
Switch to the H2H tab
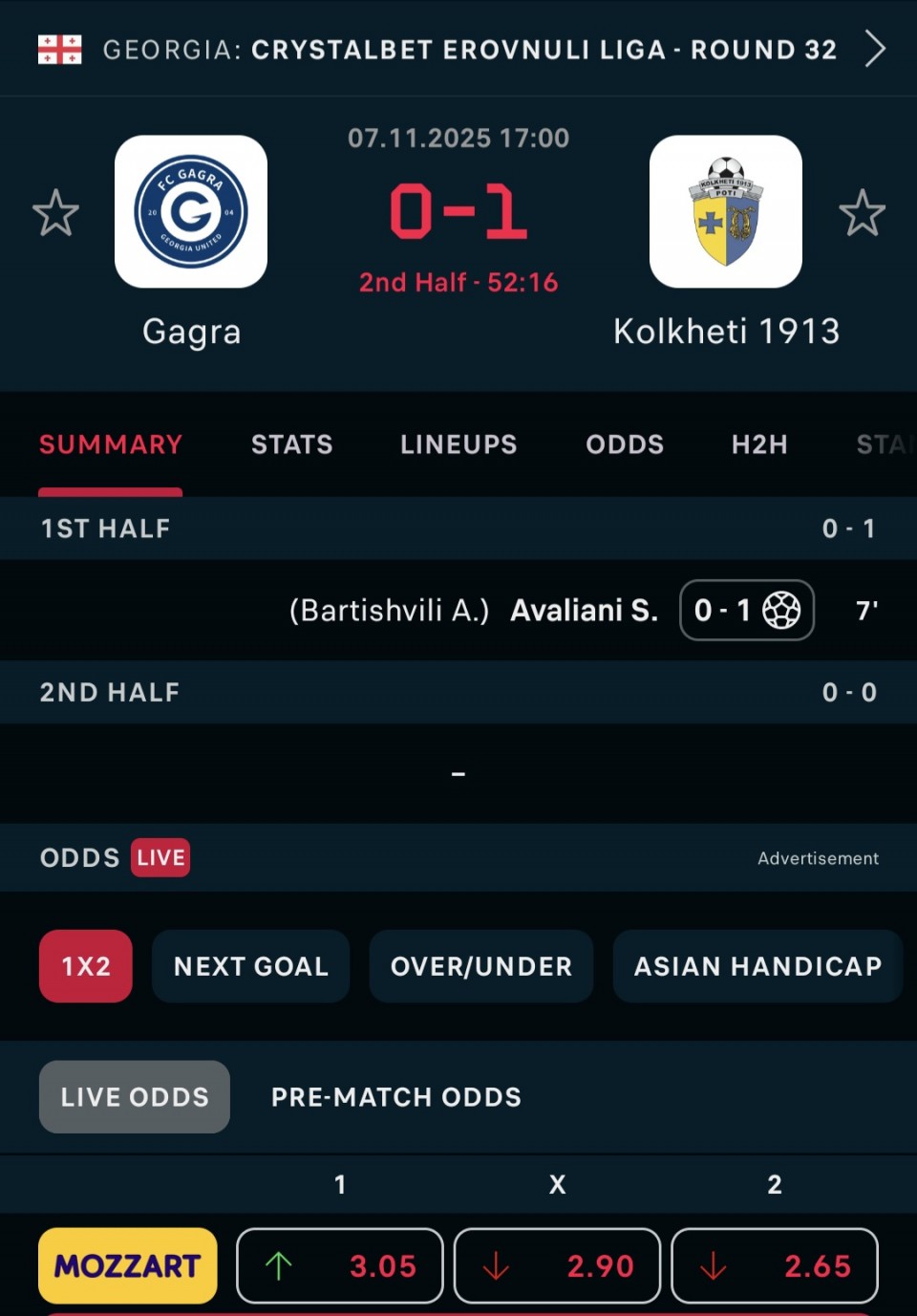[x=759, y=444]
